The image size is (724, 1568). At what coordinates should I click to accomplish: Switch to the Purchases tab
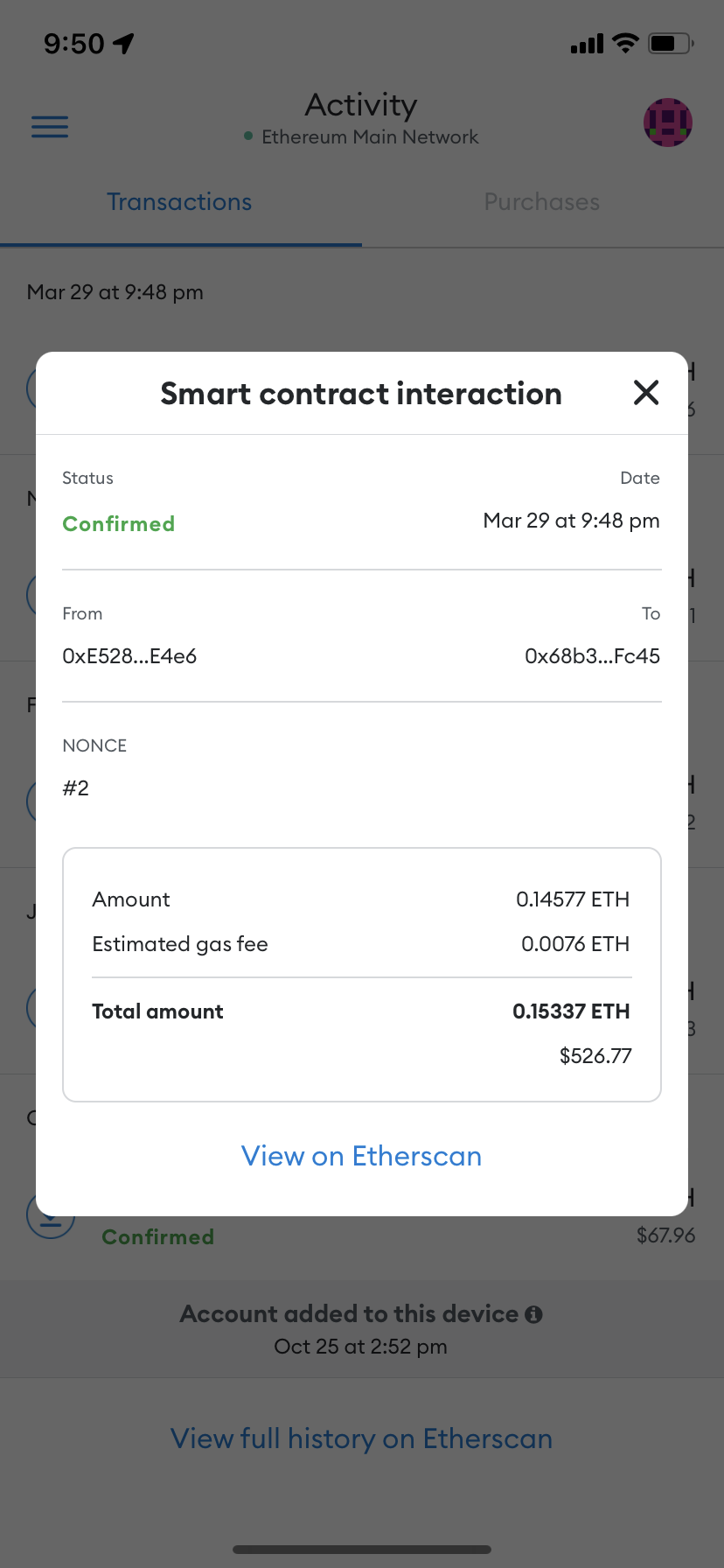(541, 201)
